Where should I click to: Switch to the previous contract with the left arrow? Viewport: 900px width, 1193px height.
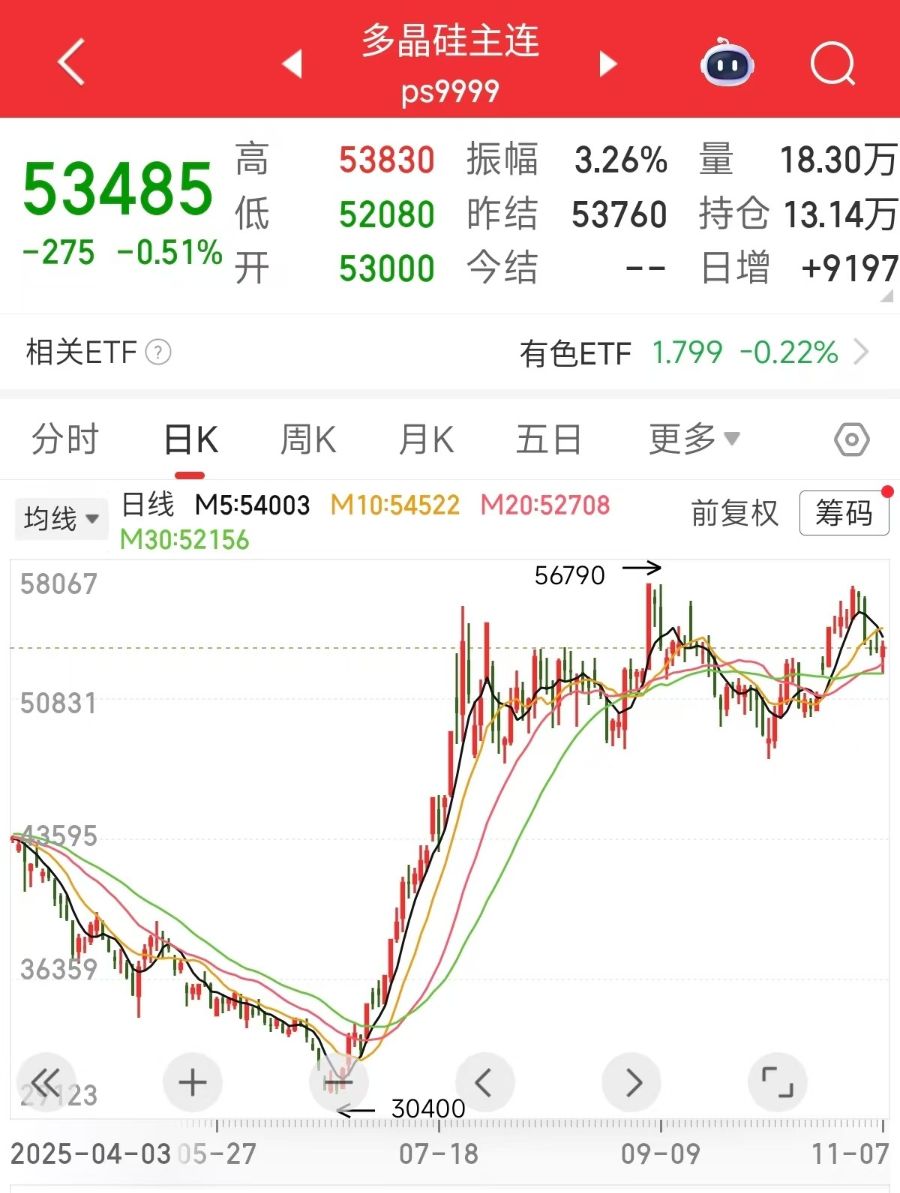pos(292,65)
